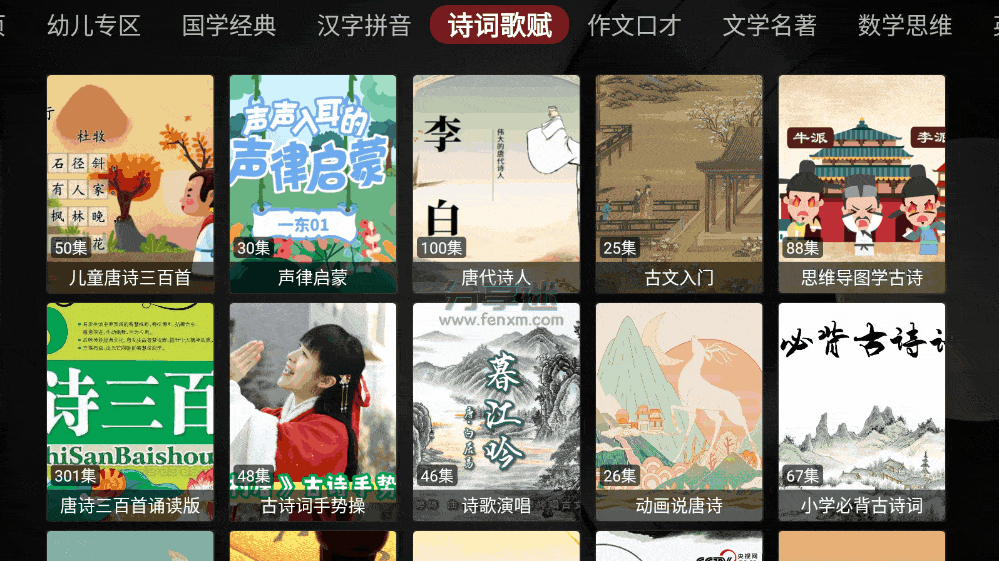The image size is (999, 561).
Task: Open the 古文入门 series
Action: tap(679, 184)
